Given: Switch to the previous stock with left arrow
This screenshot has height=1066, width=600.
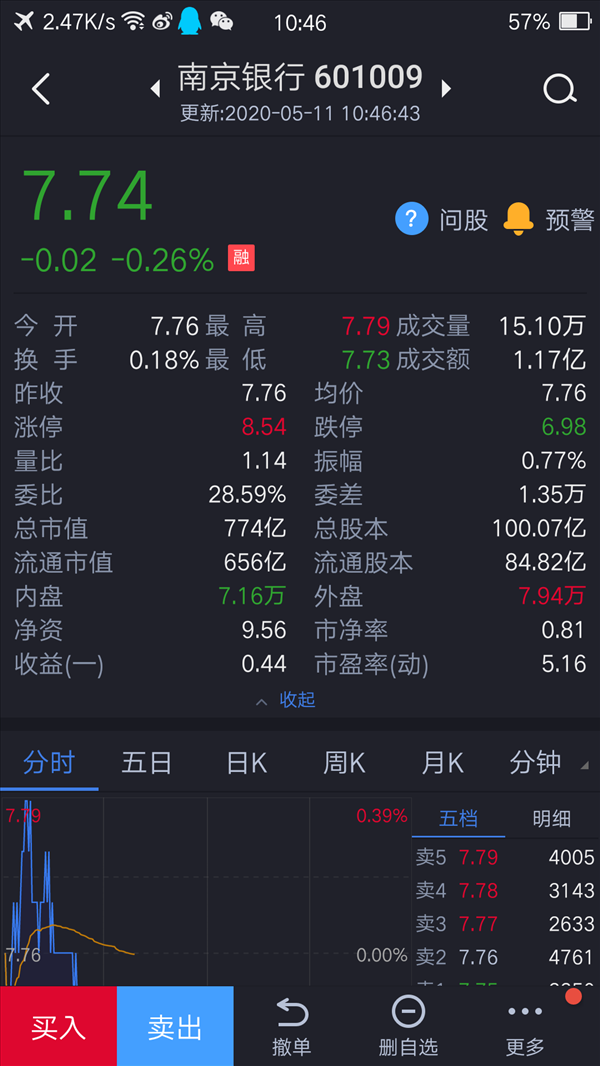Looking at the screenshot, I should point(155,89).
